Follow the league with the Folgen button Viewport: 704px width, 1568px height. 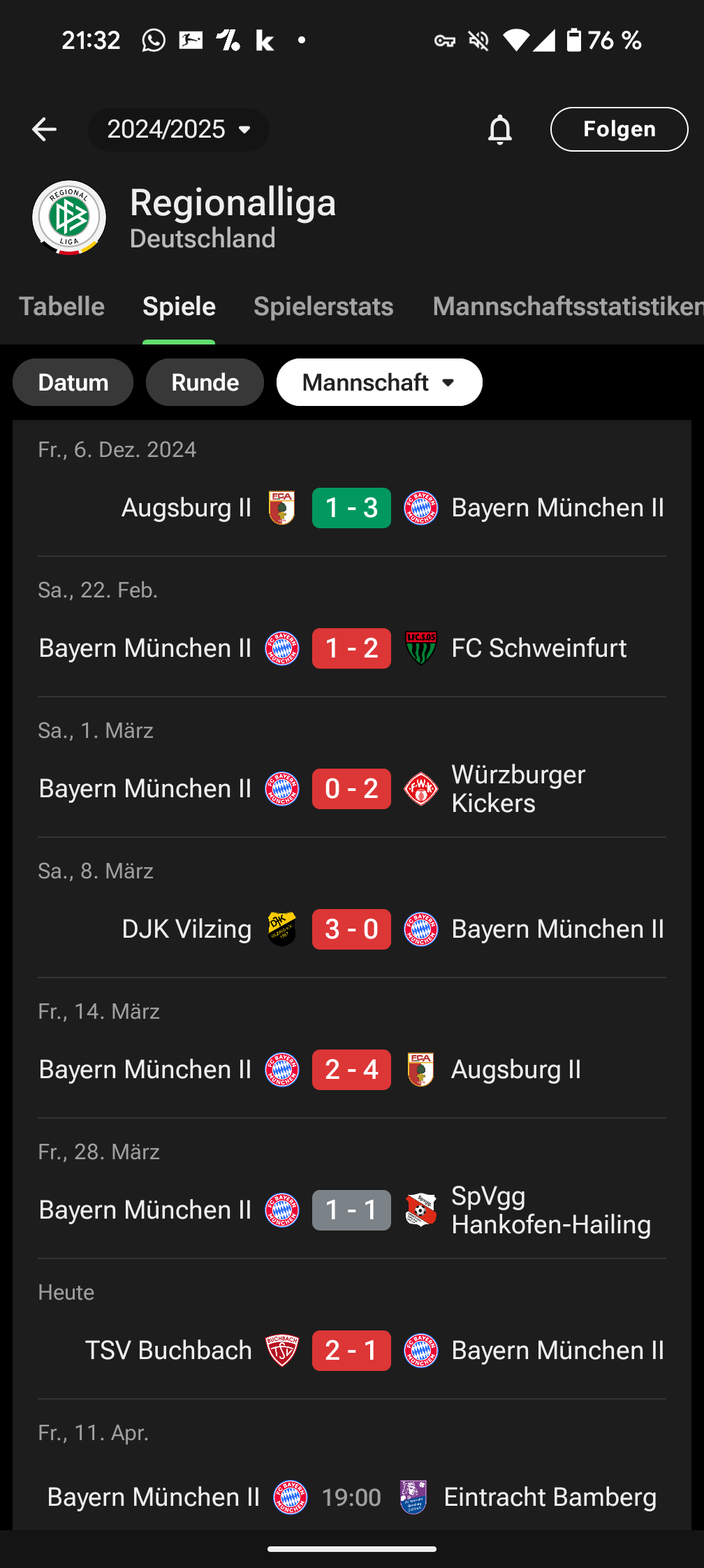(x=619, y=129)
